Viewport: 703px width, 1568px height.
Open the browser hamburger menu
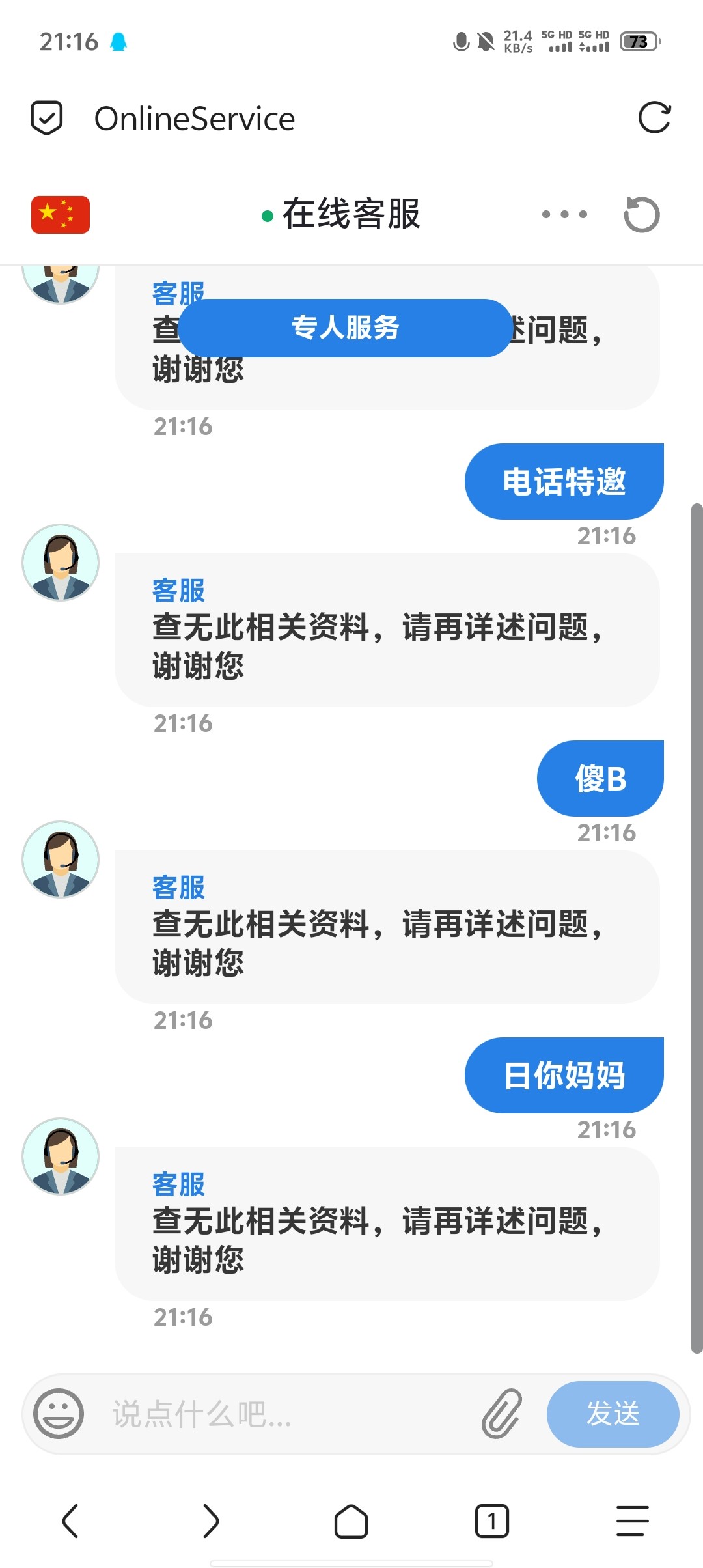click(633, 1521)
